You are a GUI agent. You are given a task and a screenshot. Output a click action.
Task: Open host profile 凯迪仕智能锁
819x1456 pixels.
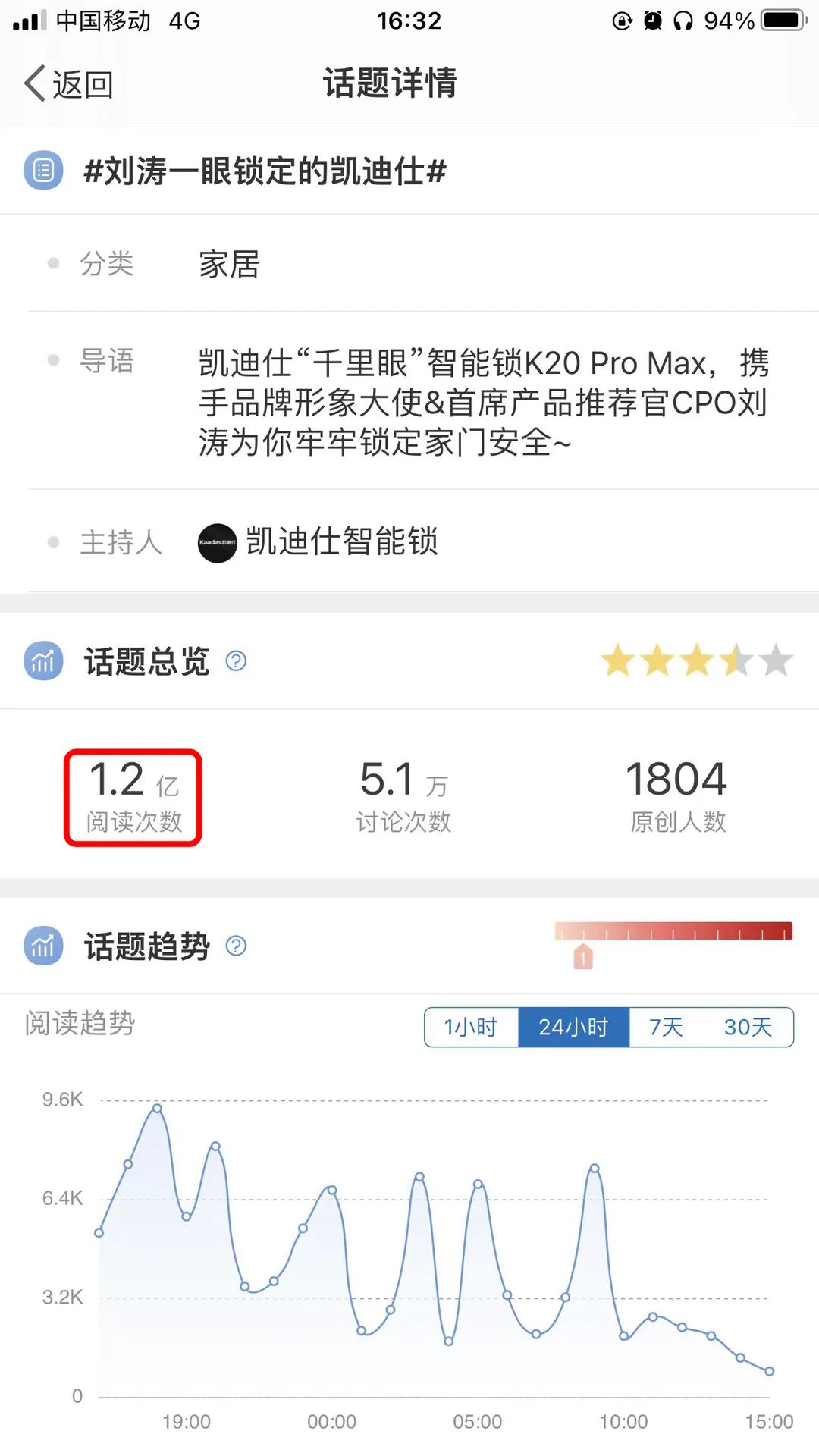click(x=318, y=542)
